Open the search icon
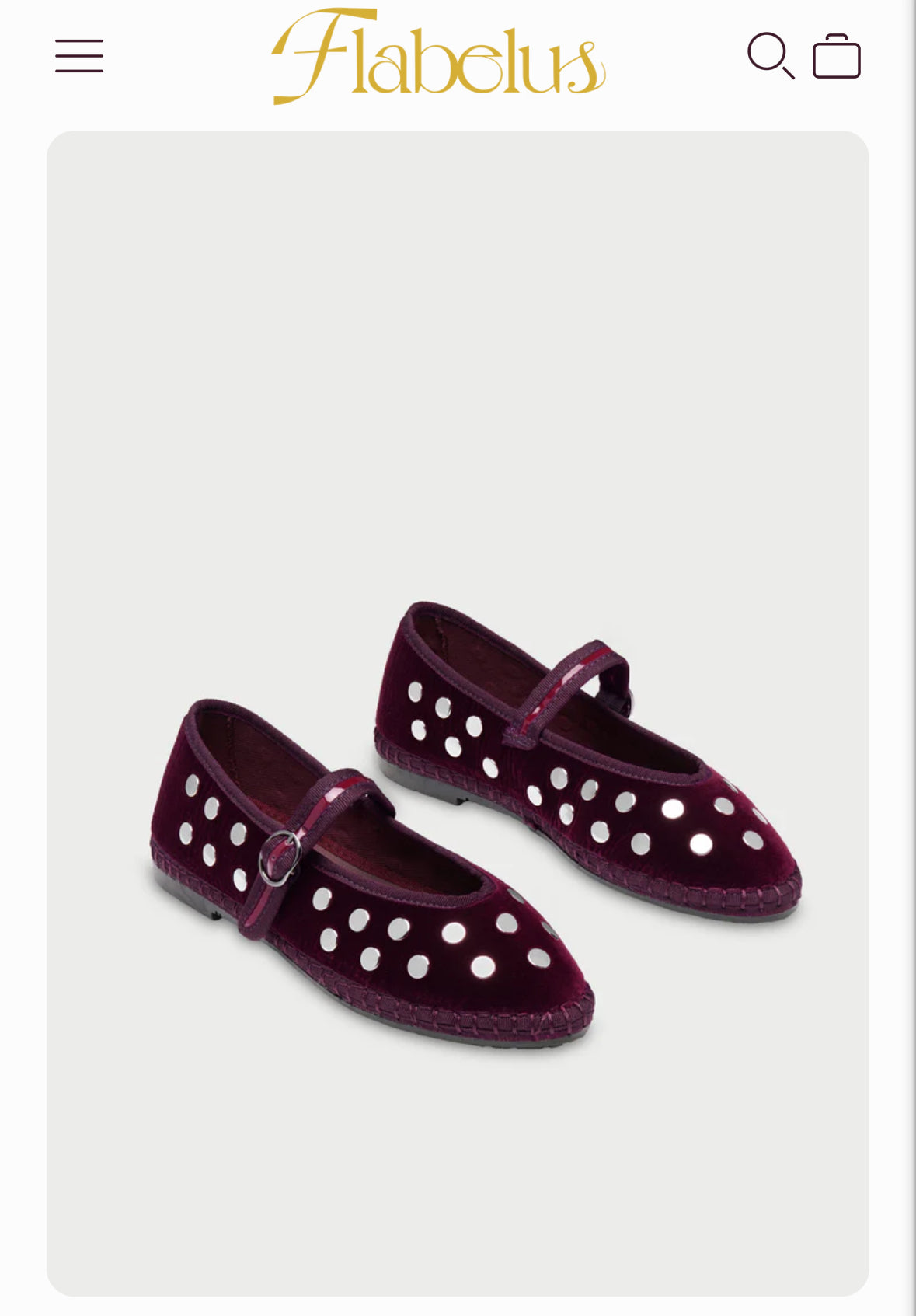916x1316 pixels. pos(770,55)
